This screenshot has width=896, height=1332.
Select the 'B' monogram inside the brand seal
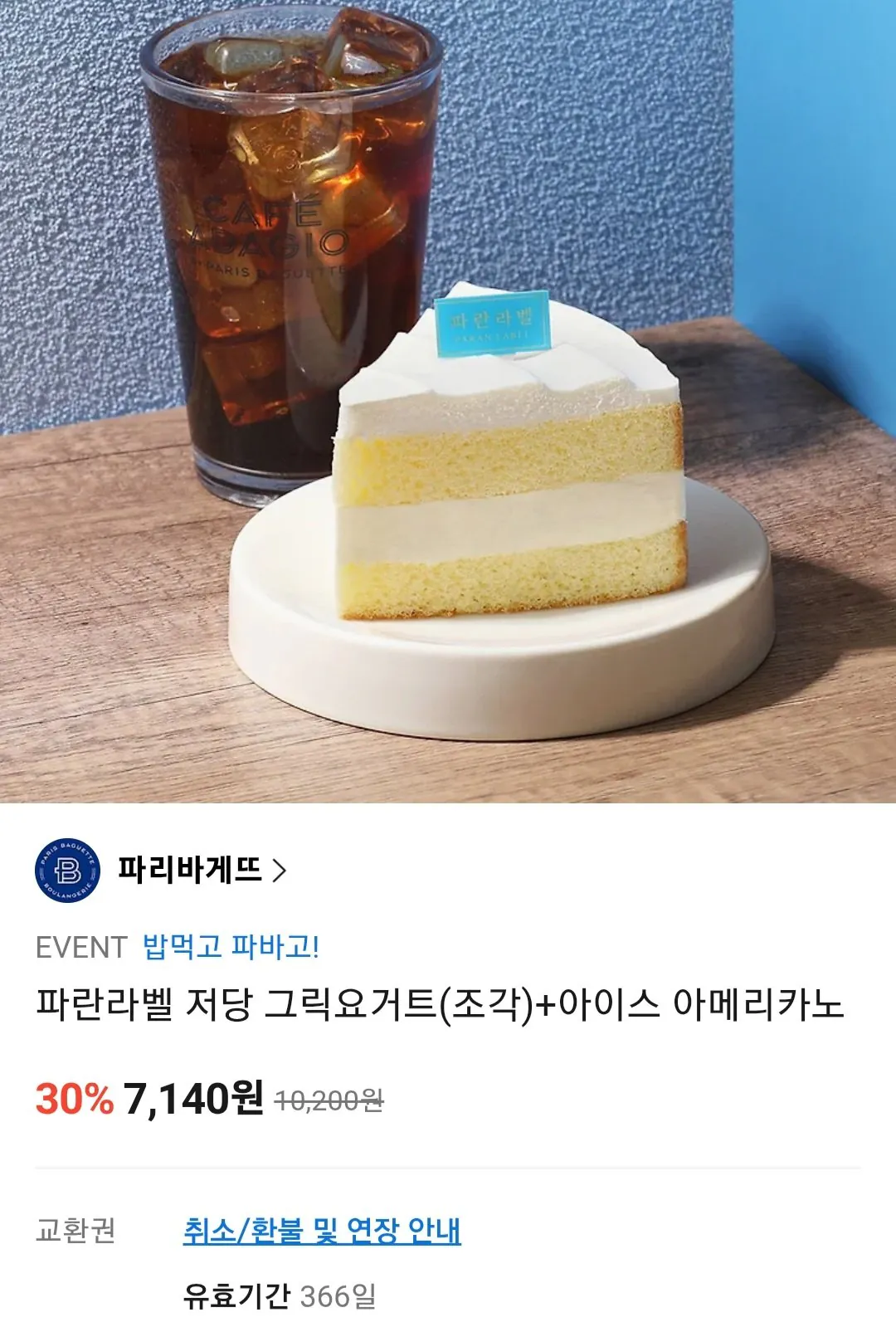click(x=71, y=869)
